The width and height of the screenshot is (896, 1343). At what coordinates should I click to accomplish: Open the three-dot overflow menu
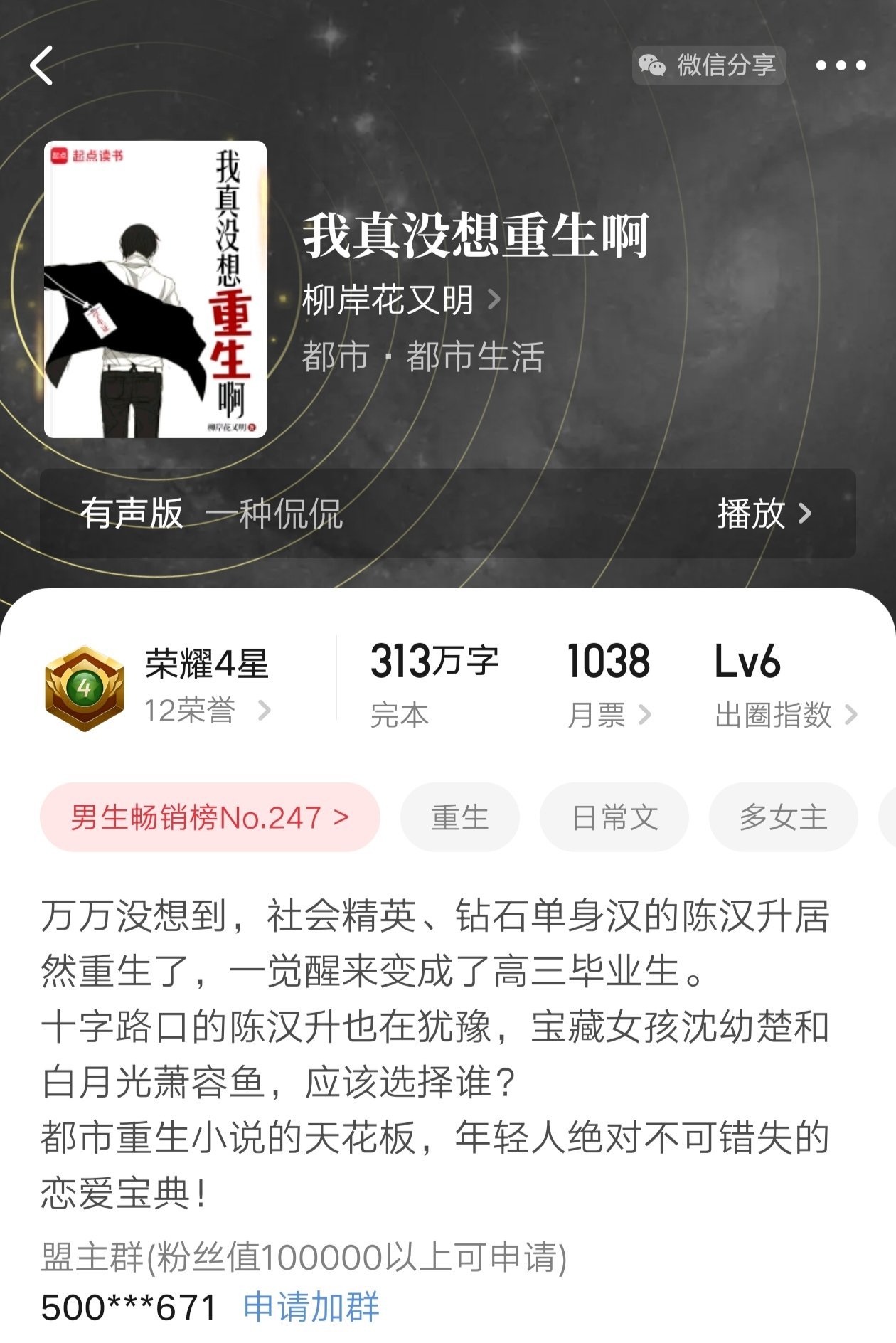click(x=841, y=65)
